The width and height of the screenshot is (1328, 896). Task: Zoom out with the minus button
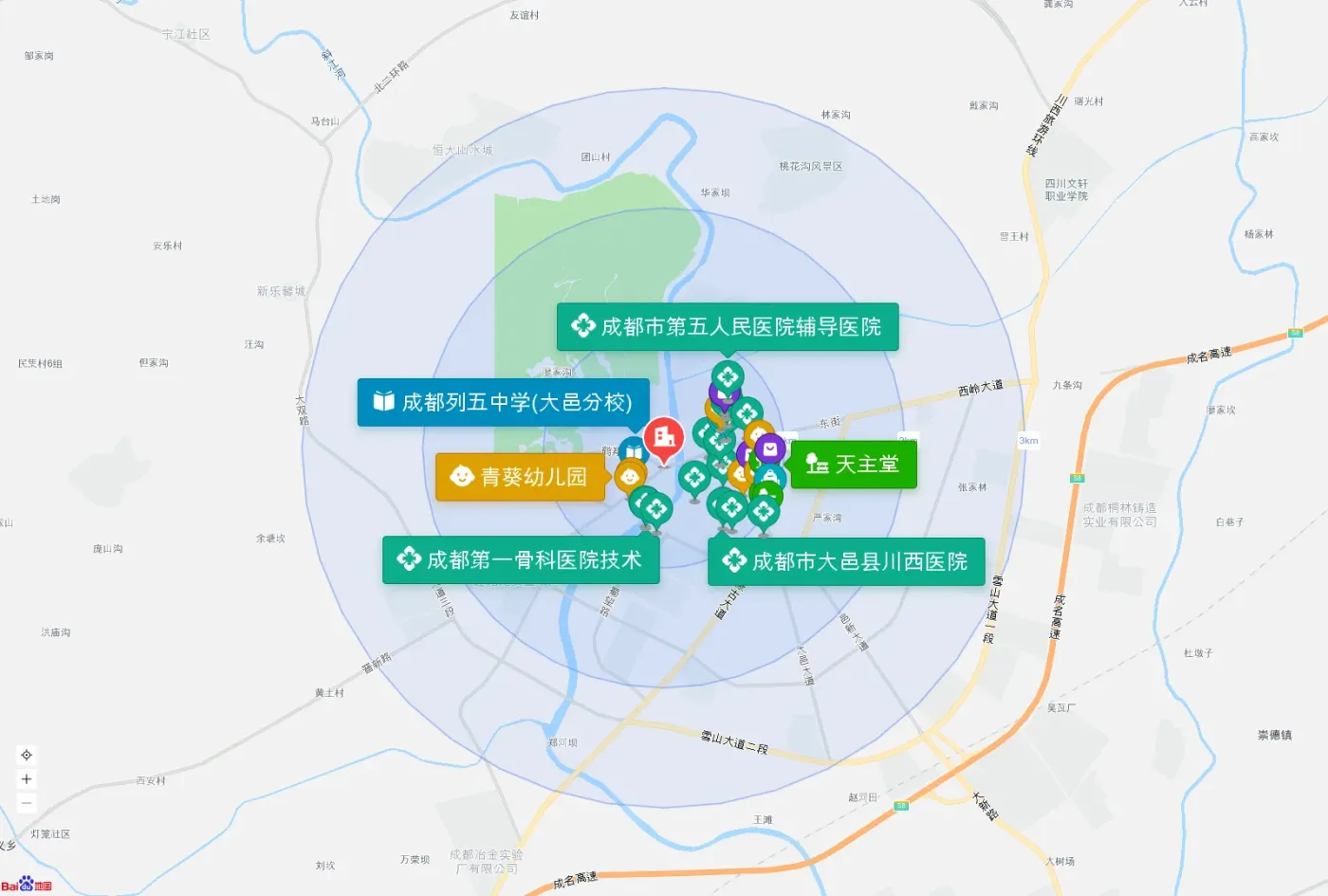tap(27, 803)
